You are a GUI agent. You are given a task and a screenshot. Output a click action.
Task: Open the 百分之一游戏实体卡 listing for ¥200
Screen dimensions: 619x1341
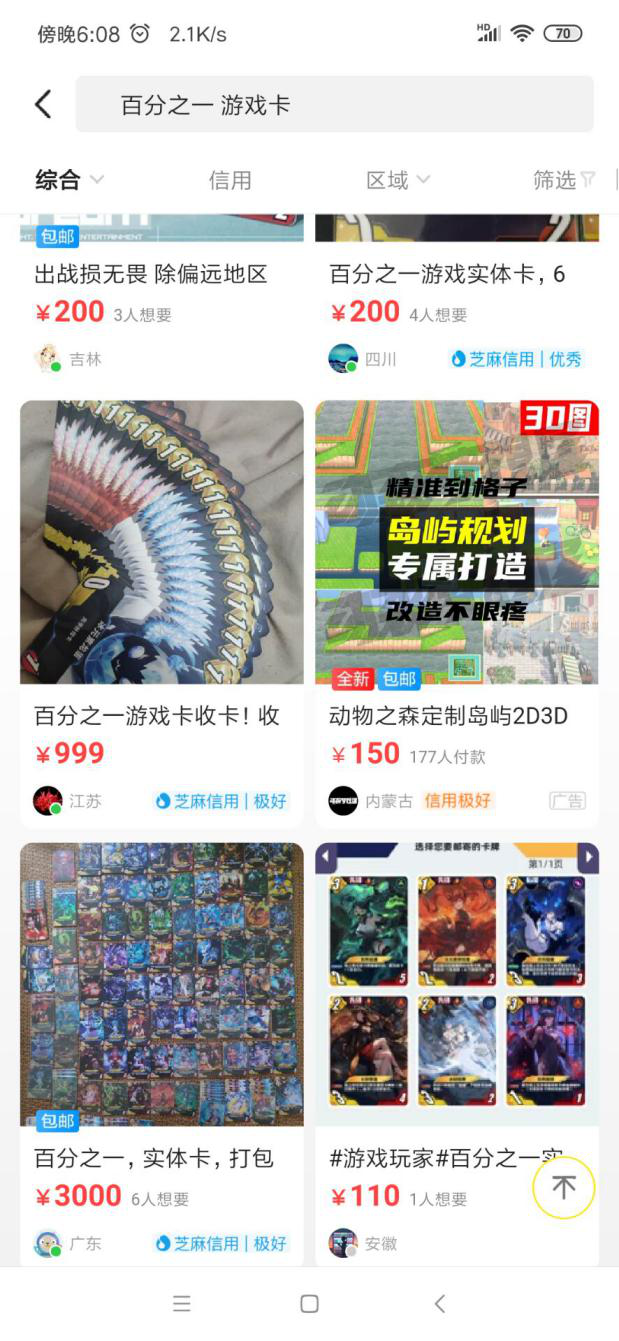(447, 274)
